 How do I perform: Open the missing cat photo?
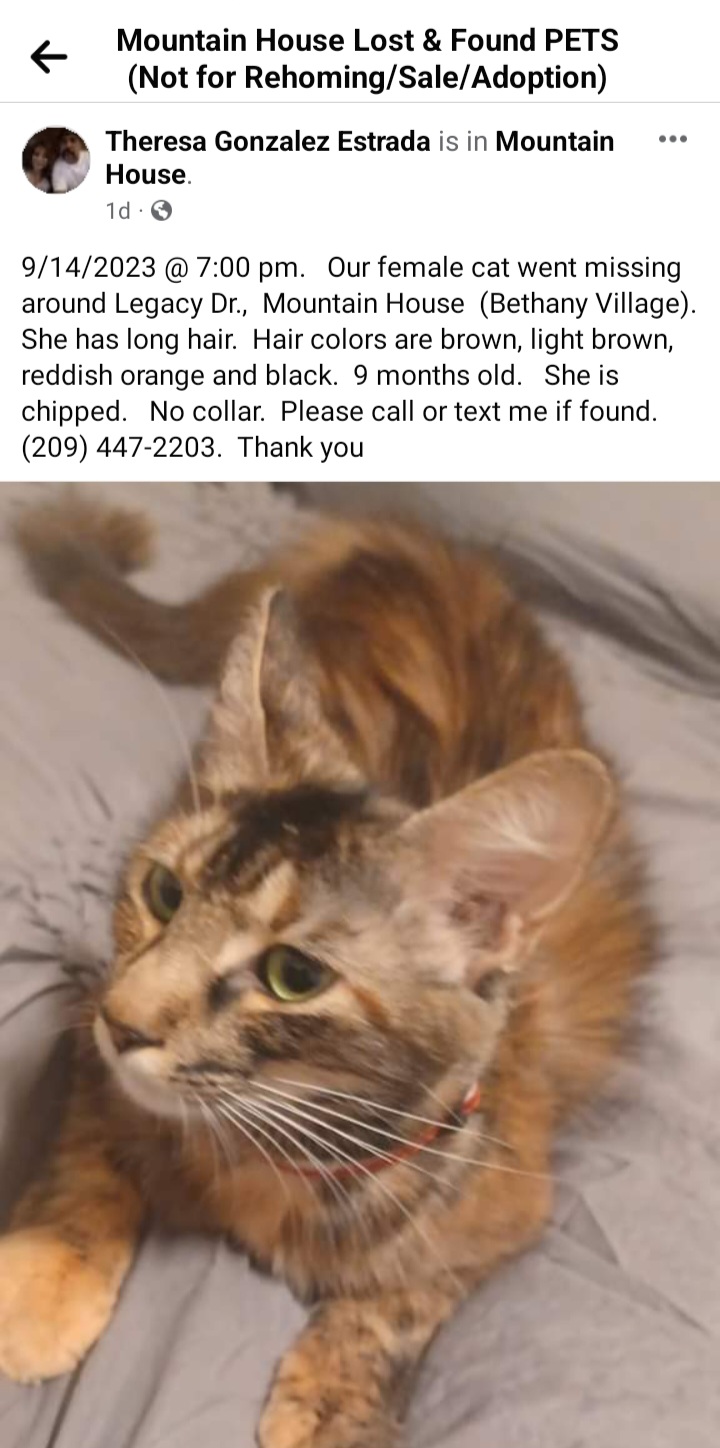pos(360,965)
